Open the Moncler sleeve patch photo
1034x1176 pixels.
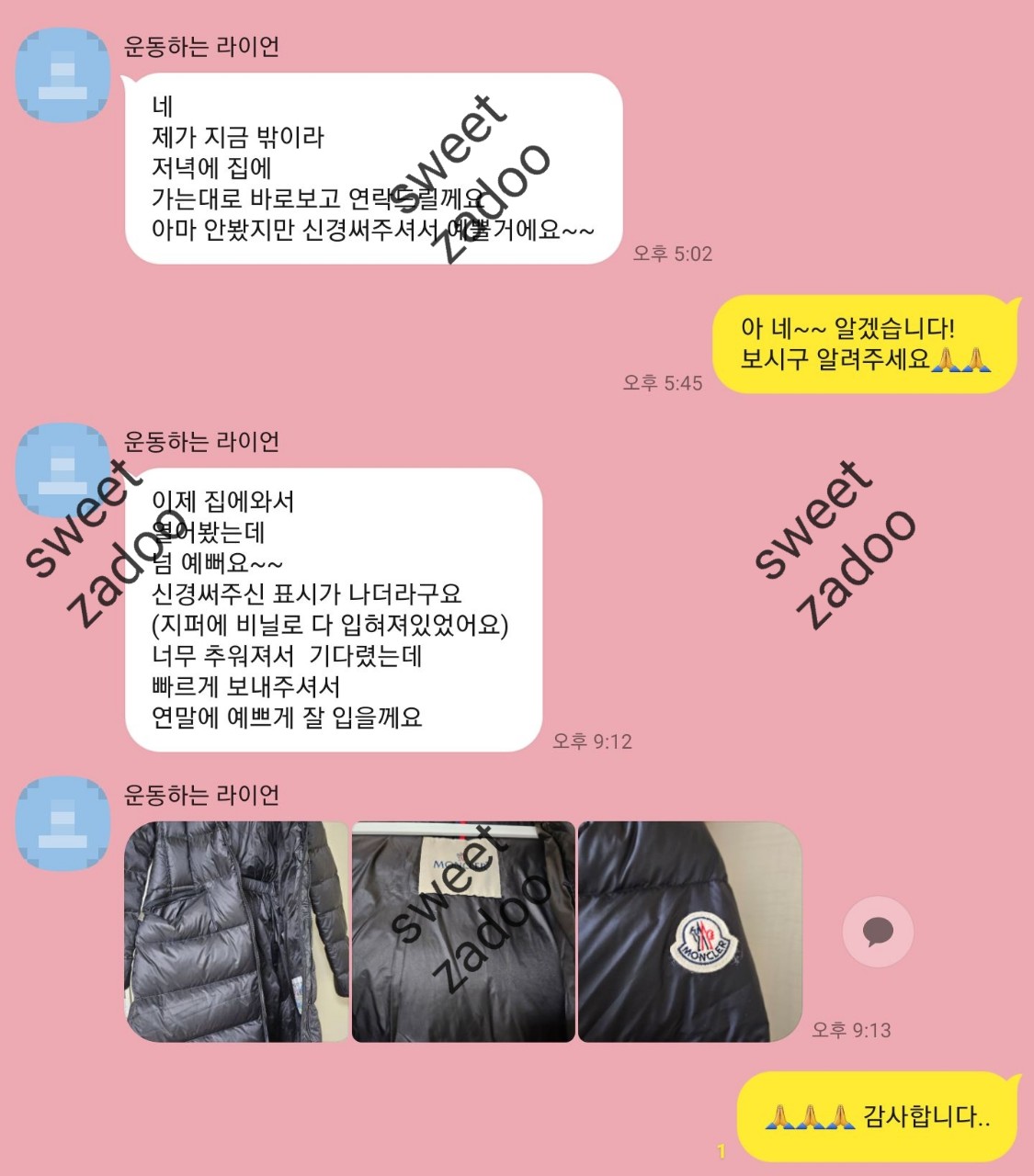click(x=689, y=931)
